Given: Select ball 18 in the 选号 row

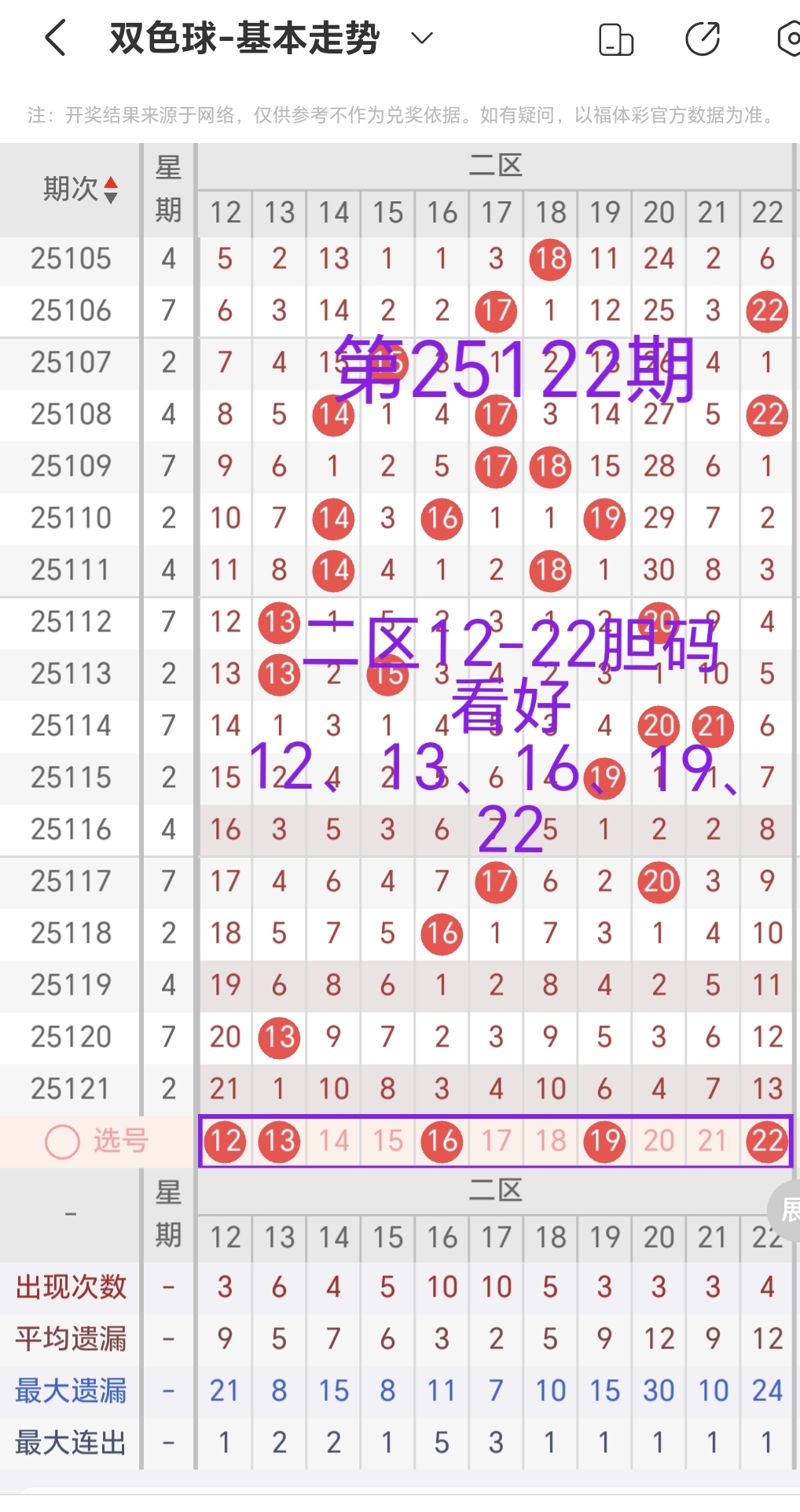Looking at the screenshot, I should [x=550, y=1142].
